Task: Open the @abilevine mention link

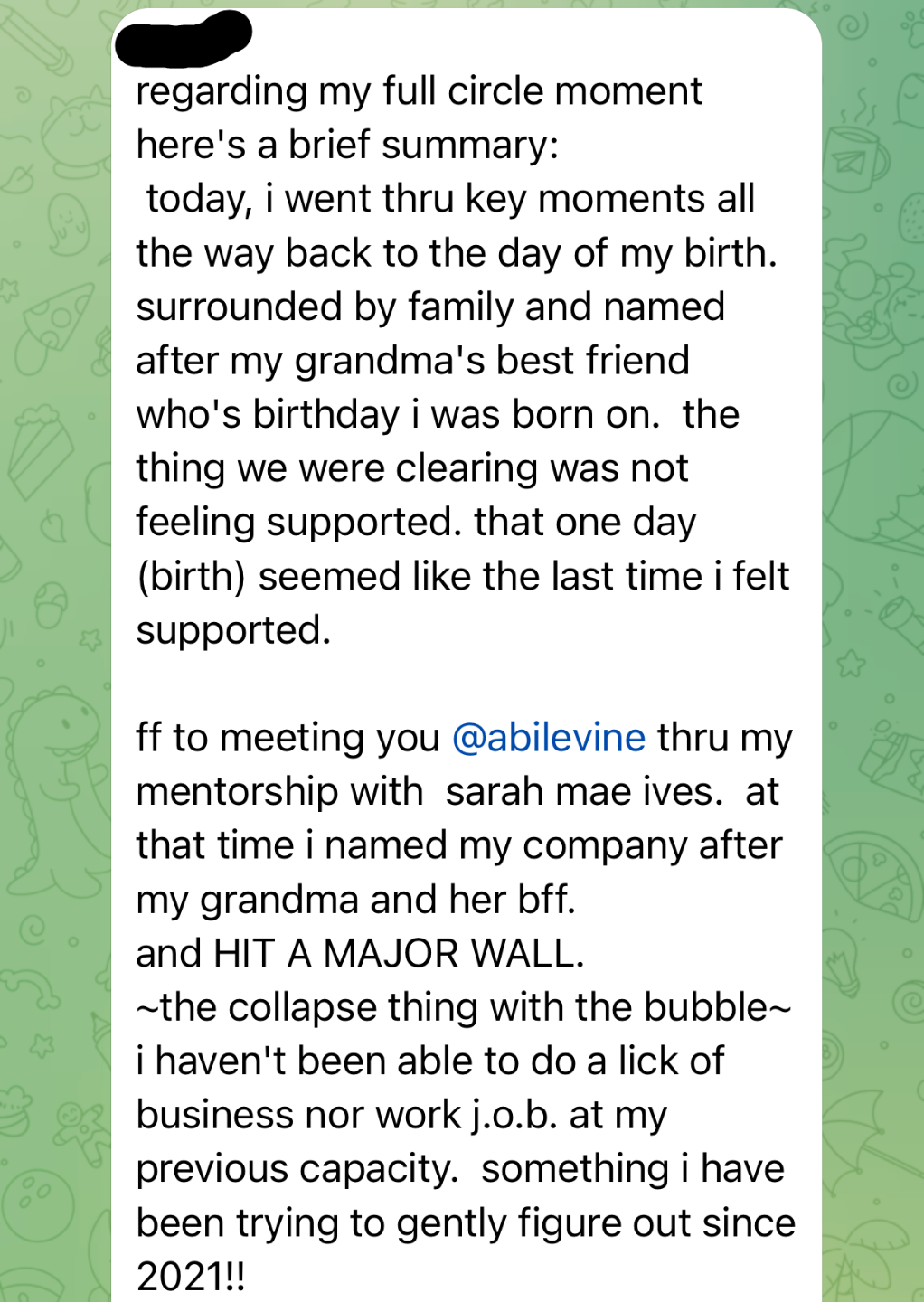Action: 548,737
